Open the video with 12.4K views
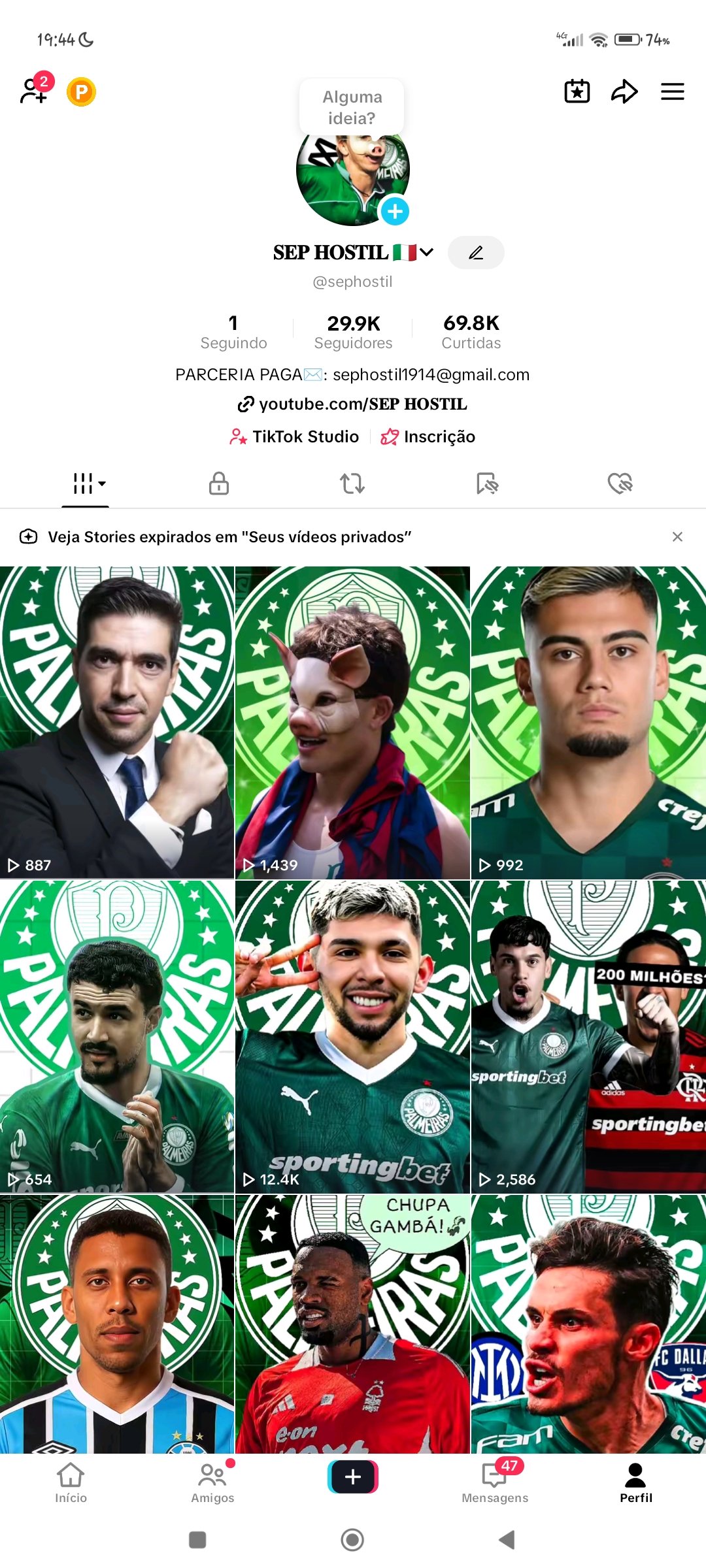This screenshot has height=1568, width=706. tap(352, 1036)
